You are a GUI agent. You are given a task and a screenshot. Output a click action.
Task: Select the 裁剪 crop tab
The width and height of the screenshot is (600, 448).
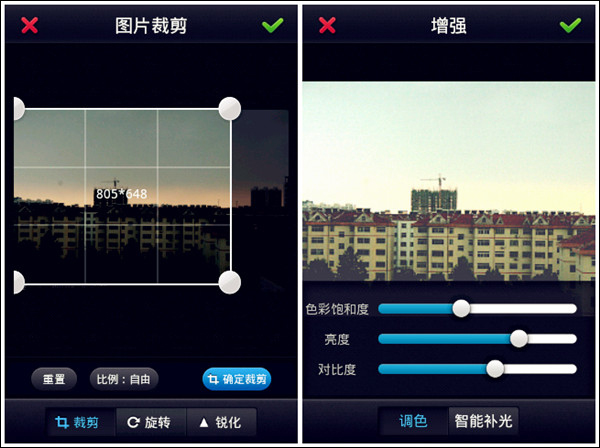pos(79,422)
